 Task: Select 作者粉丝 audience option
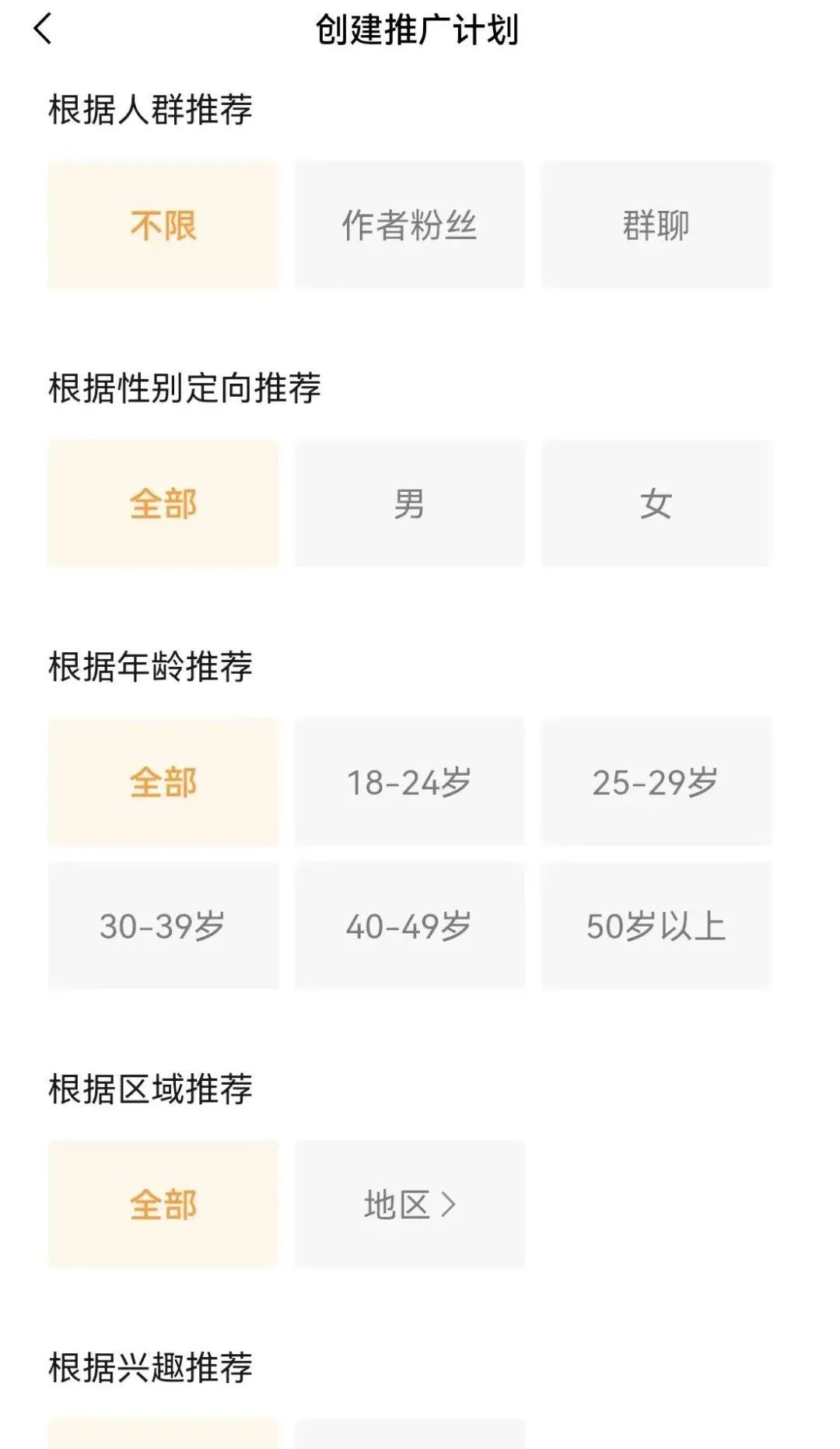(410, 224)
